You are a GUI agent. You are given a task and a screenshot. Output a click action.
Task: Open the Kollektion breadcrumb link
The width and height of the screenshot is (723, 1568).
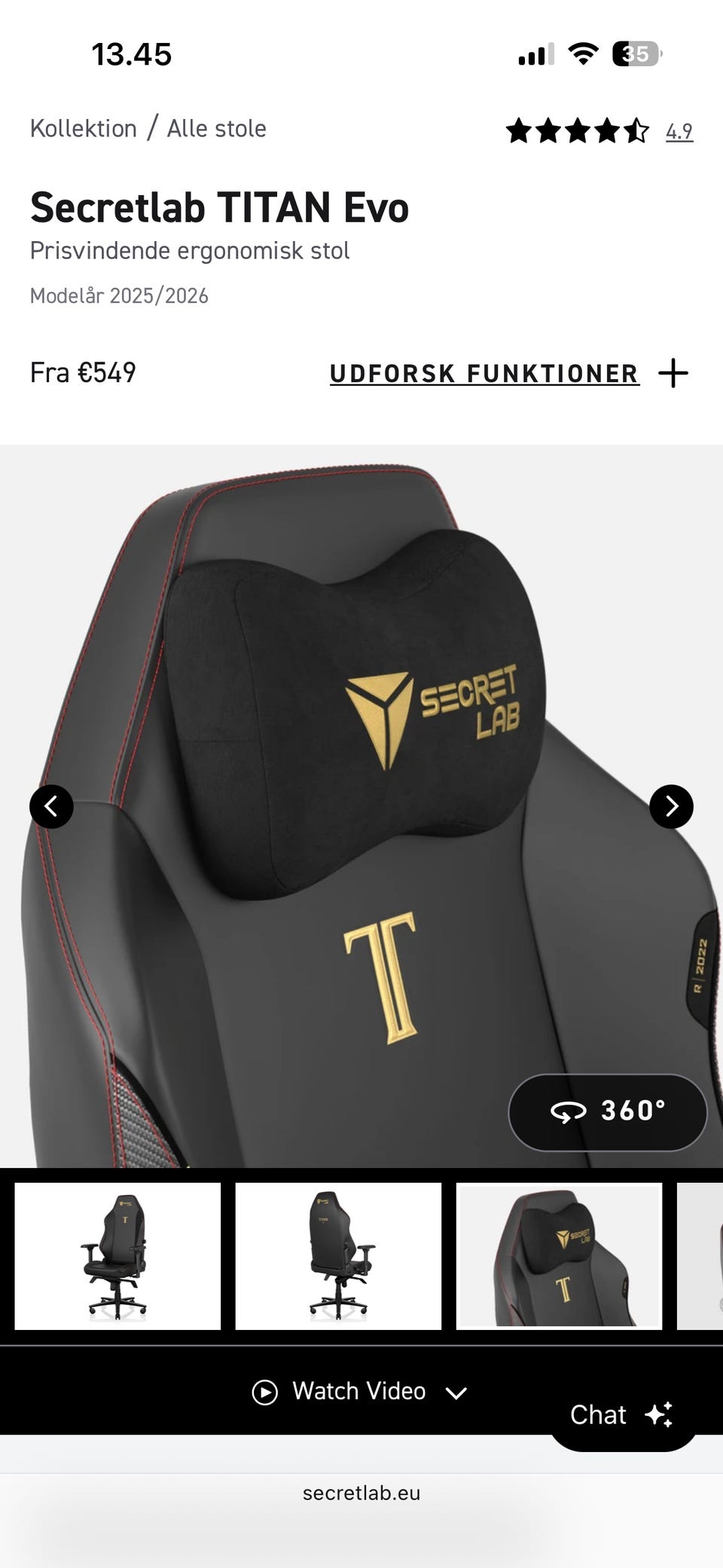83,128
